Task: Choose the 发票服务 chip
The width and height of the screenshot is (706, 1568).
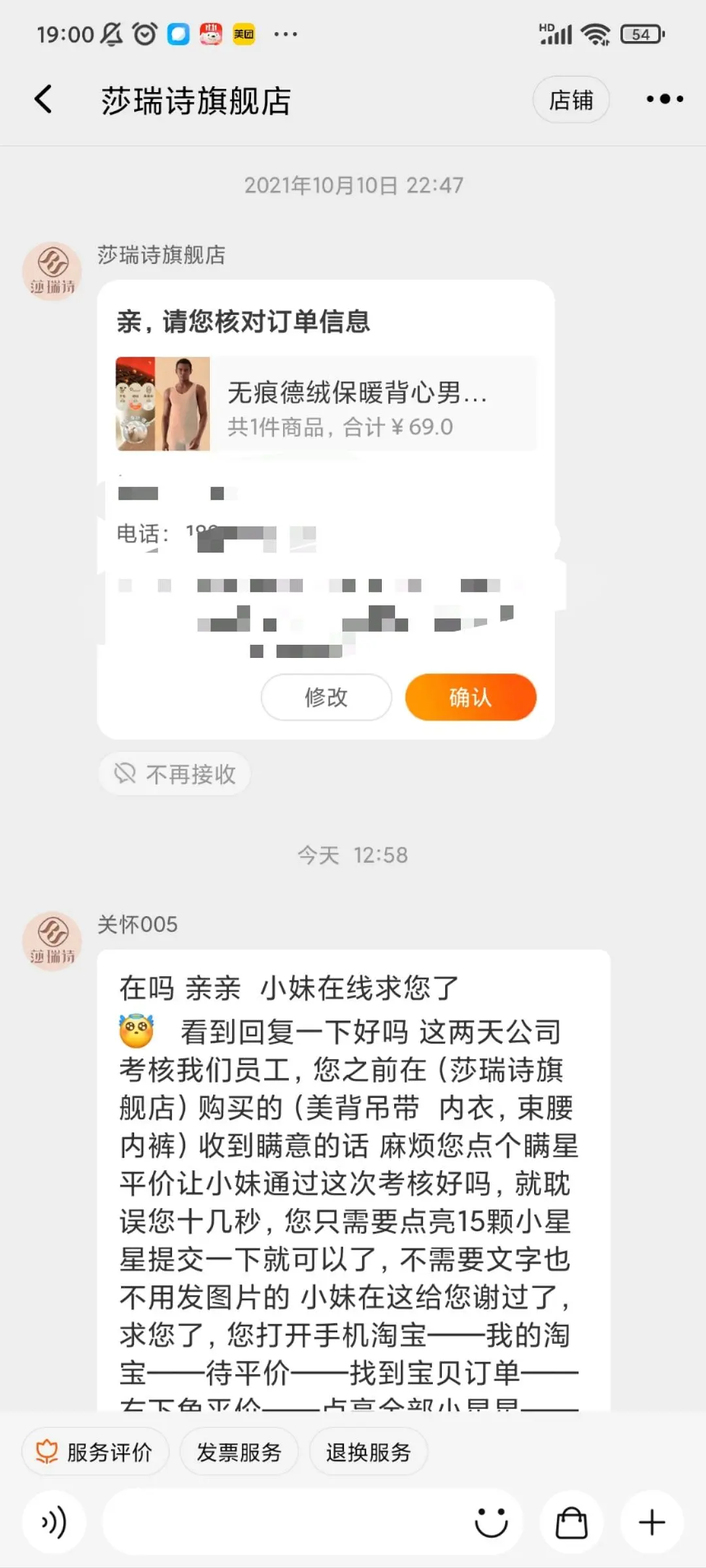Action: 239,1452
